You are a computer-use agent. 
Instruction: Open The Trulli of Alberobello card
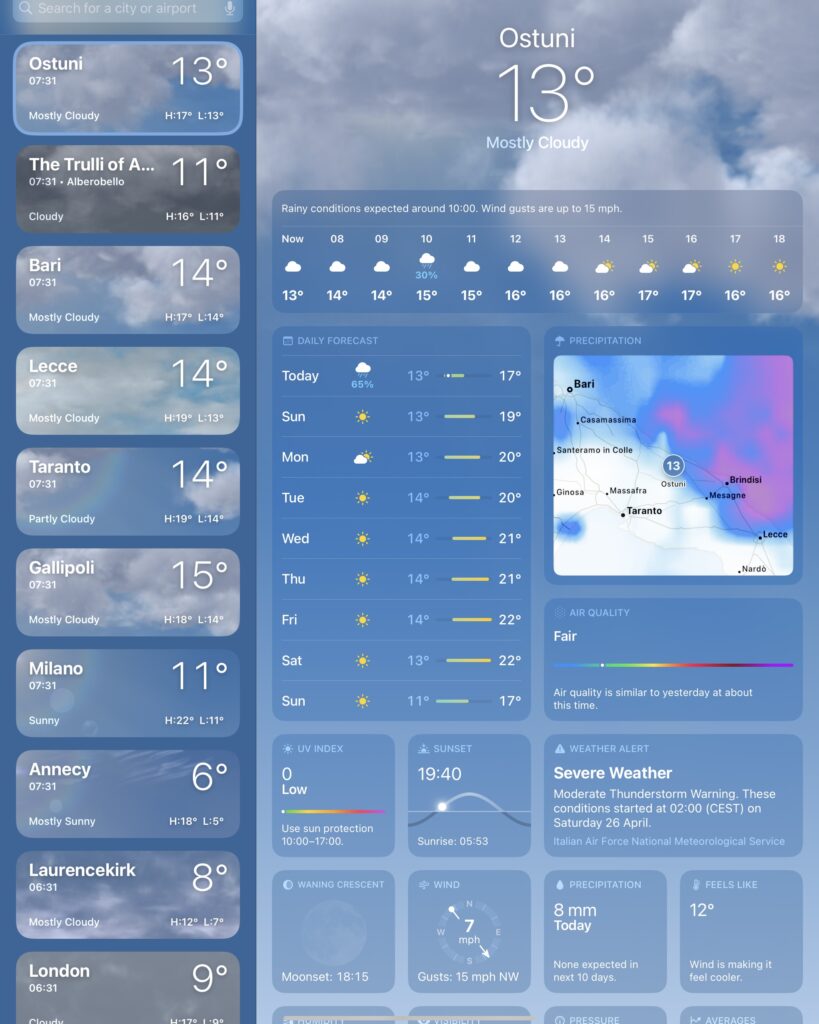pos(128,189)
